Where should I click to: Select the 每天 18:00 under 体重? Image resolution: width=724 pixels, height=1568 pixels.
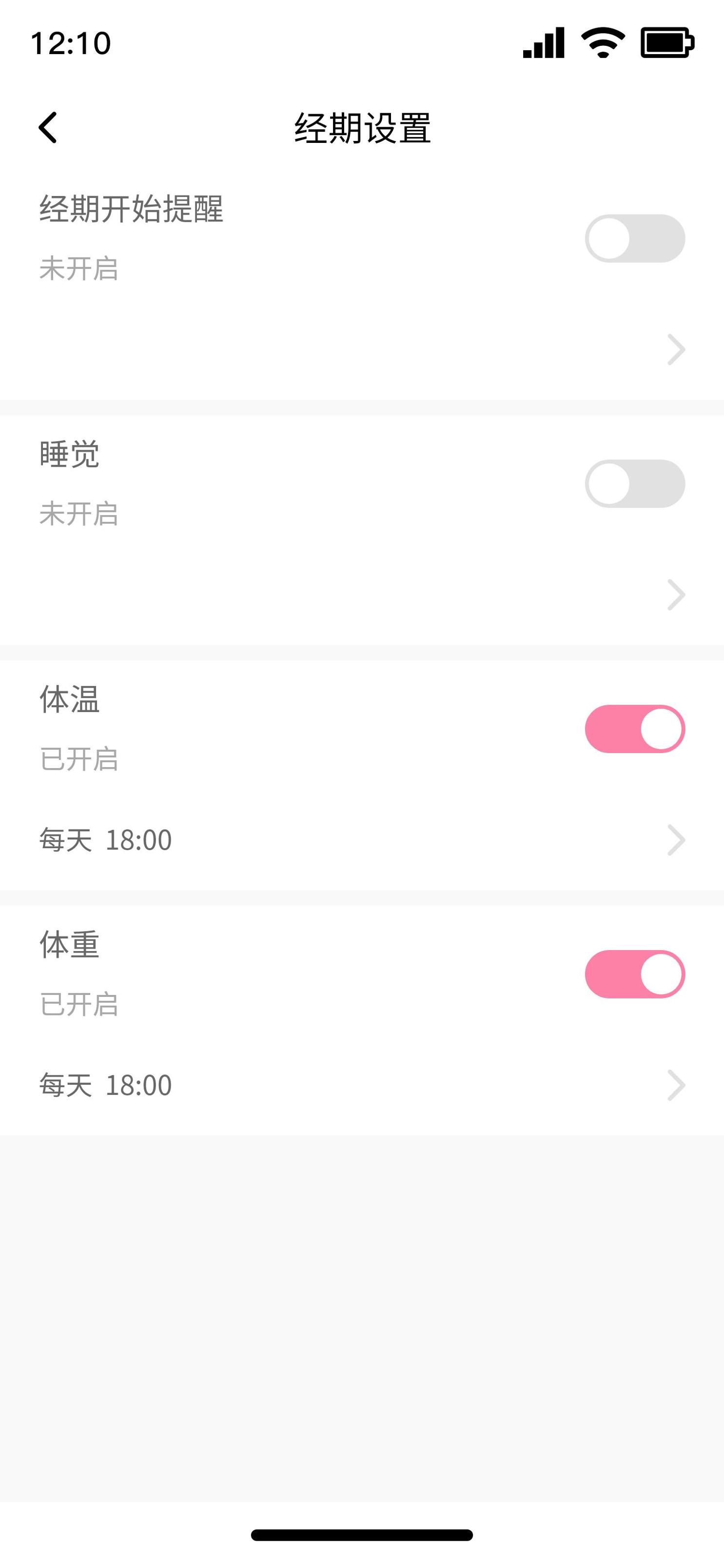point(105,1084)
